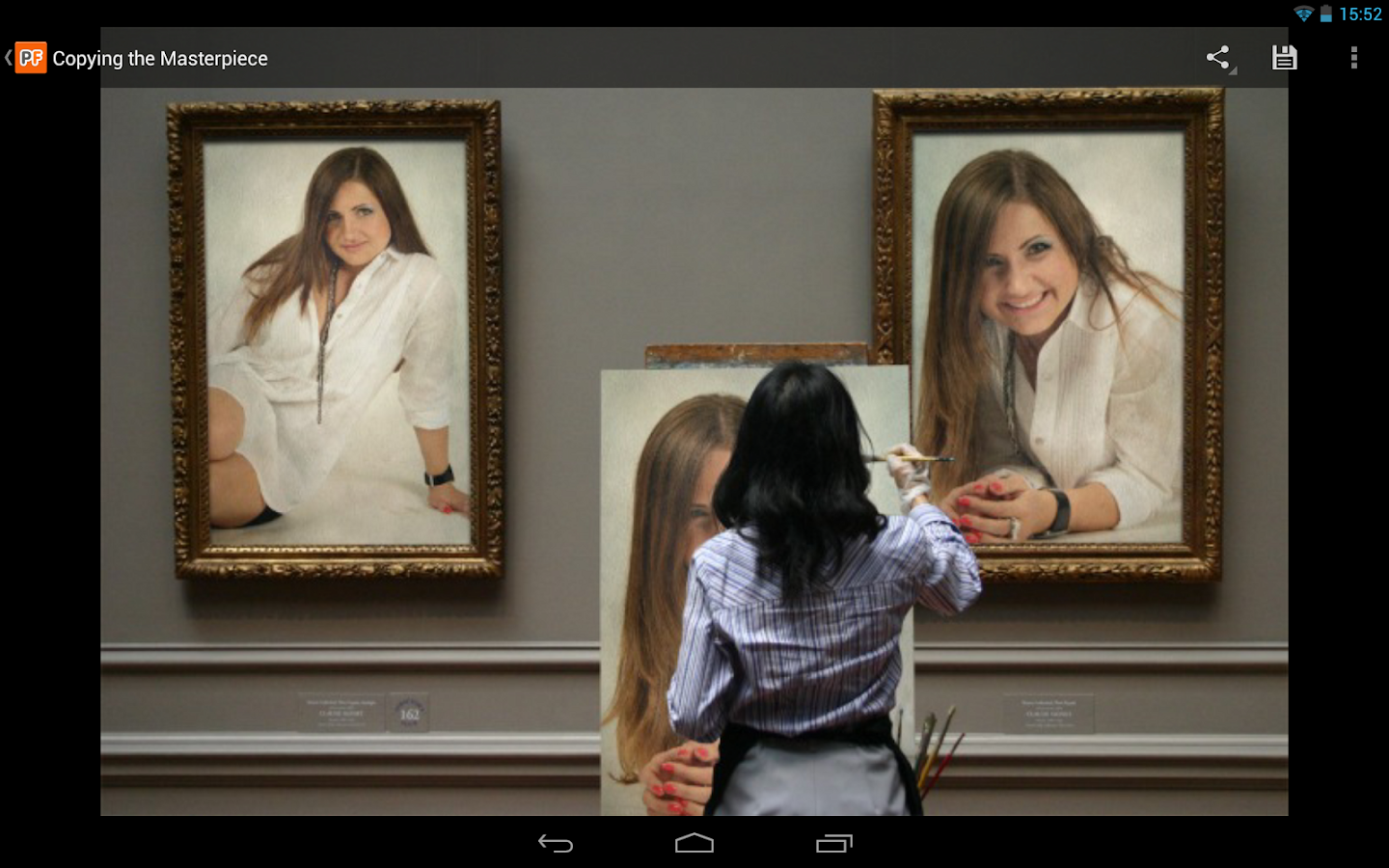Tap the system back button
This screenshot has width=1389, height=868.
coord(556,844)
